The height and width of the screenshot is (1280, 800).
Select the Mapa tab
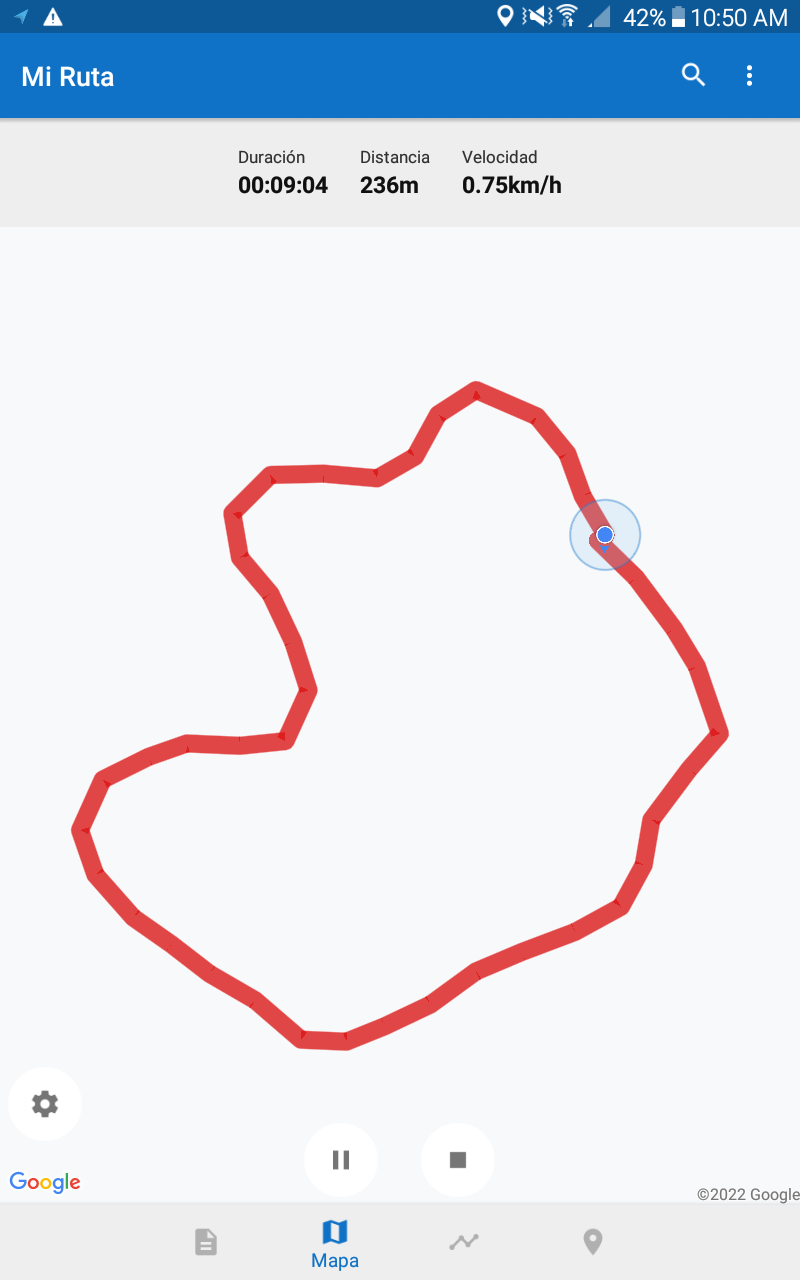click(335, 1242)
